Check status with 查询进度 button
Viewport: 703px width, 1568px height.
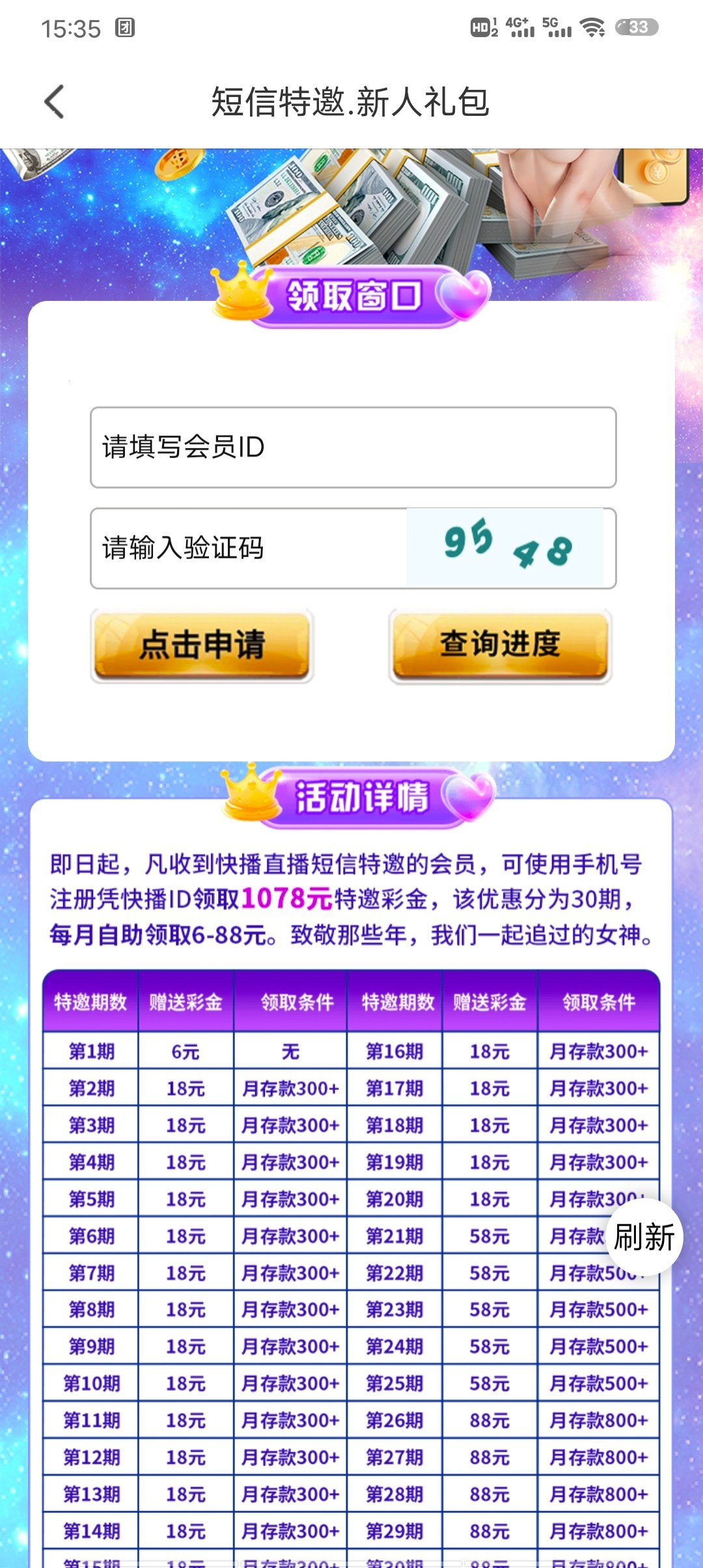pos(500,645)
